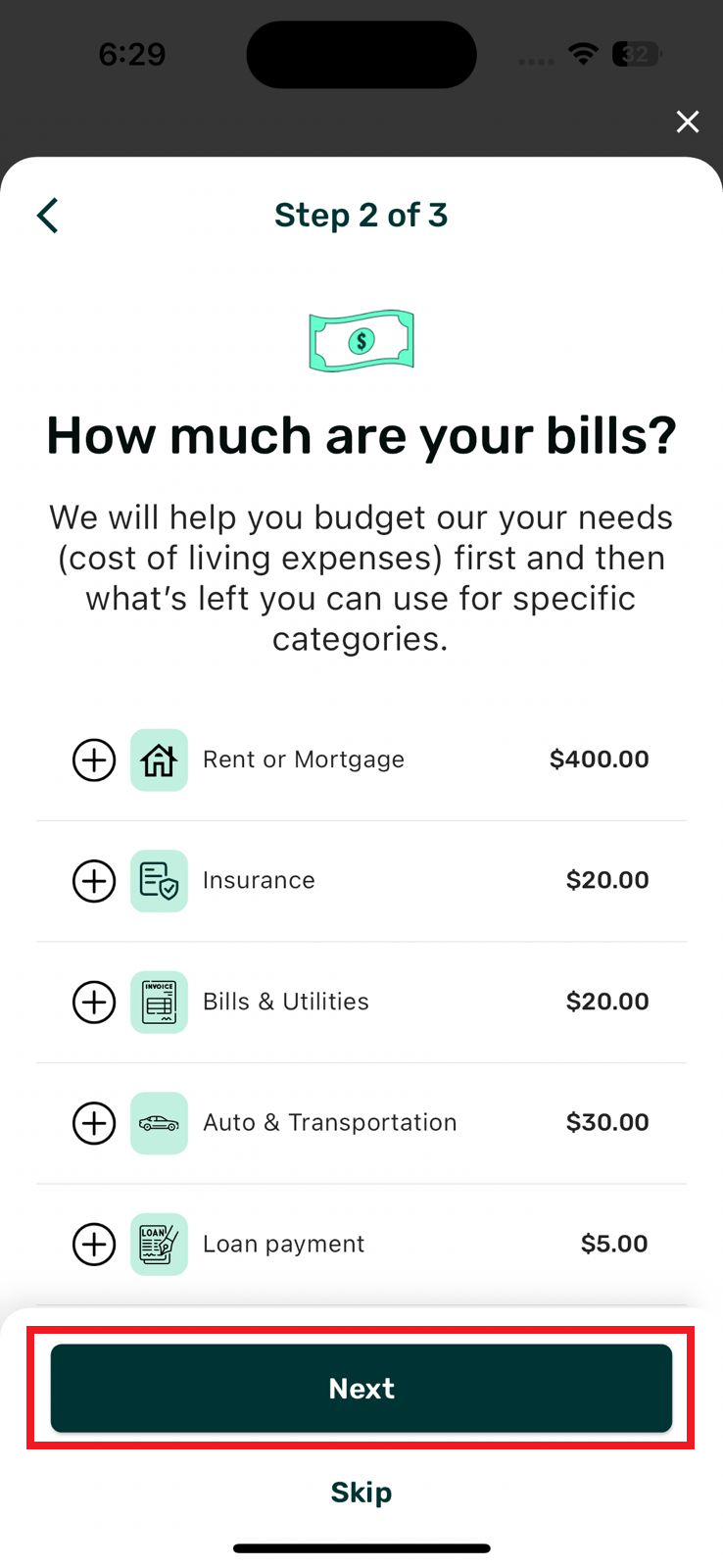The height and width of the screenshot is (1568, 723).
Task: Tap the plus beside Auto & Transportation
Action: point(93,1123)
